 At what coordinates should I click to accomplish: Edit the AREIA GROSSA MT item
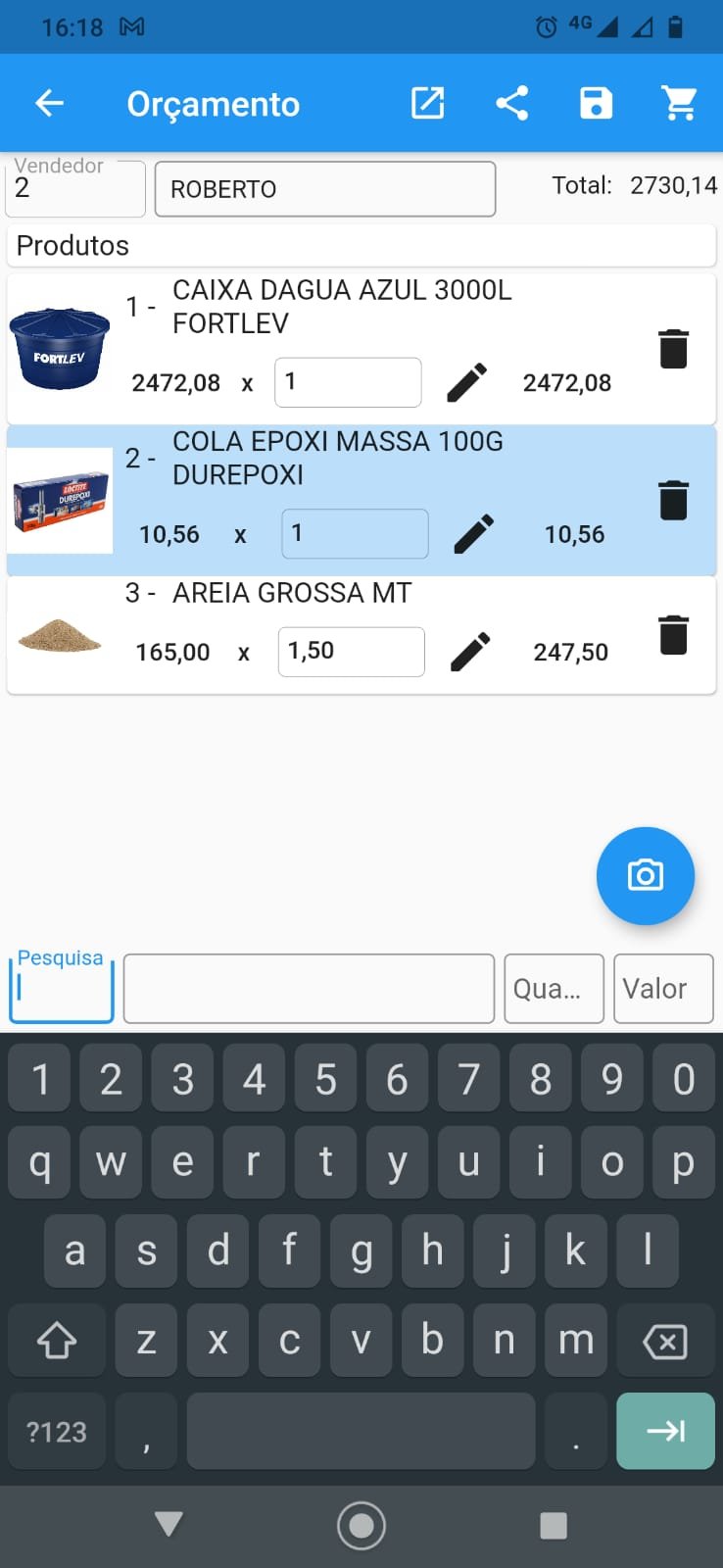coord(470,652)
